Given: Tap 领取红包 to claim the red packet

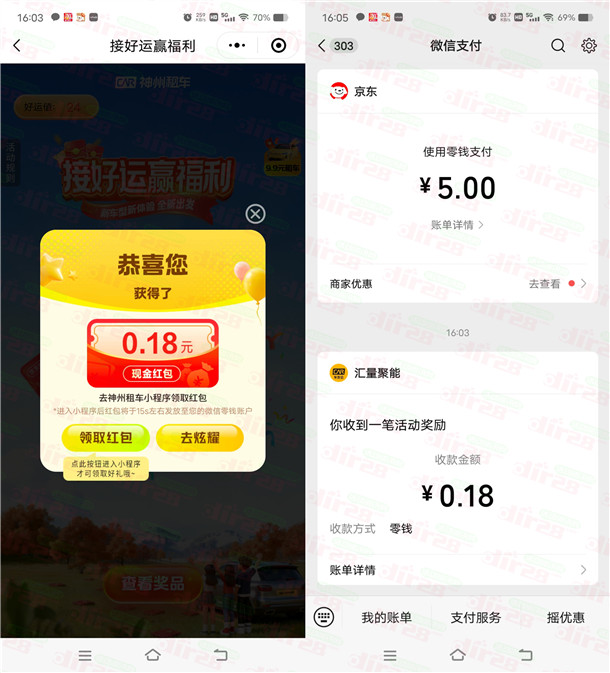Looking at the screenshot, I should [x=105, y=437].
